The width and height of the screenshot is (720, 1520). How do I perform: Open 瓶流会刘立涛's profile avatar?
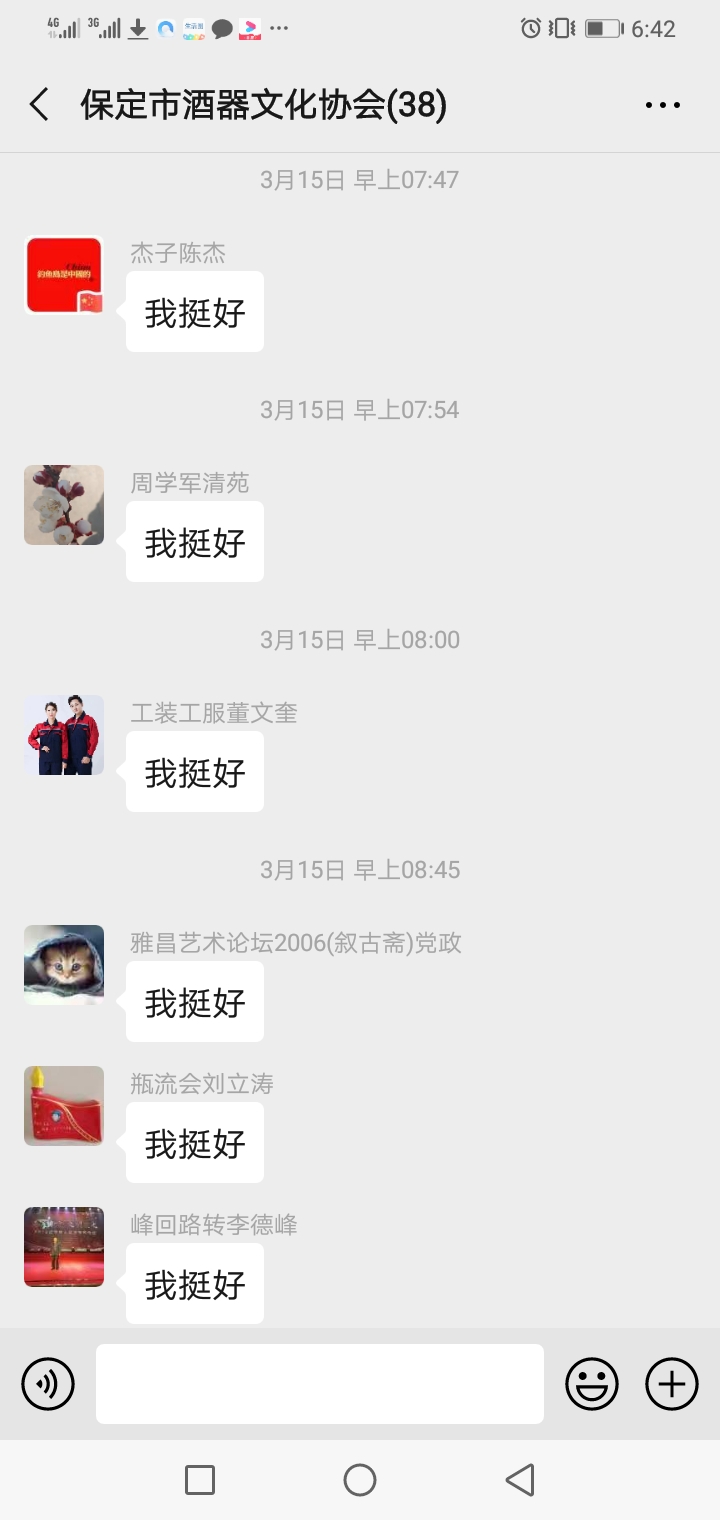tap(64, 1106)
